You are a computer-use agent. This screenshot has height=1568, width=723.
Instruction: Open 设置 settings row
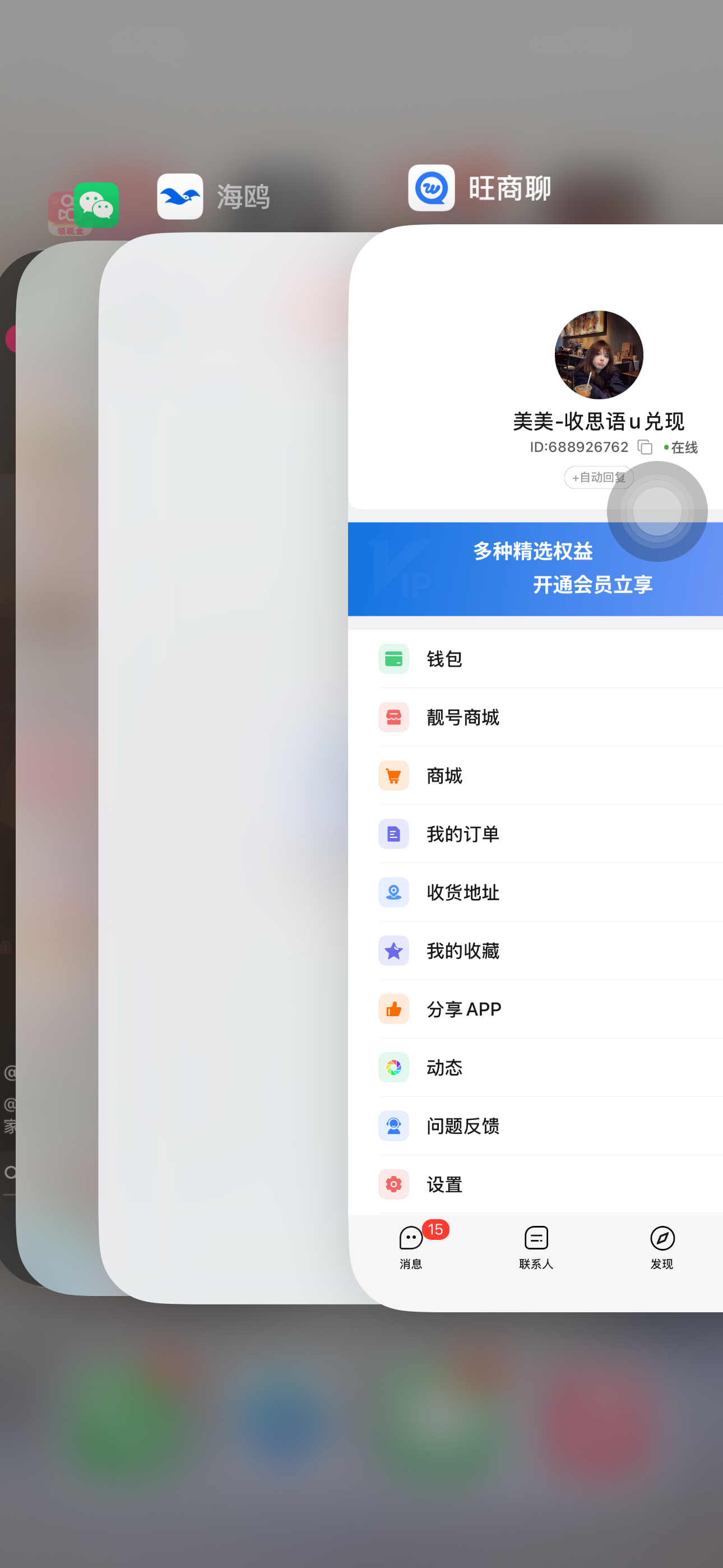[x=536, y=1184]
